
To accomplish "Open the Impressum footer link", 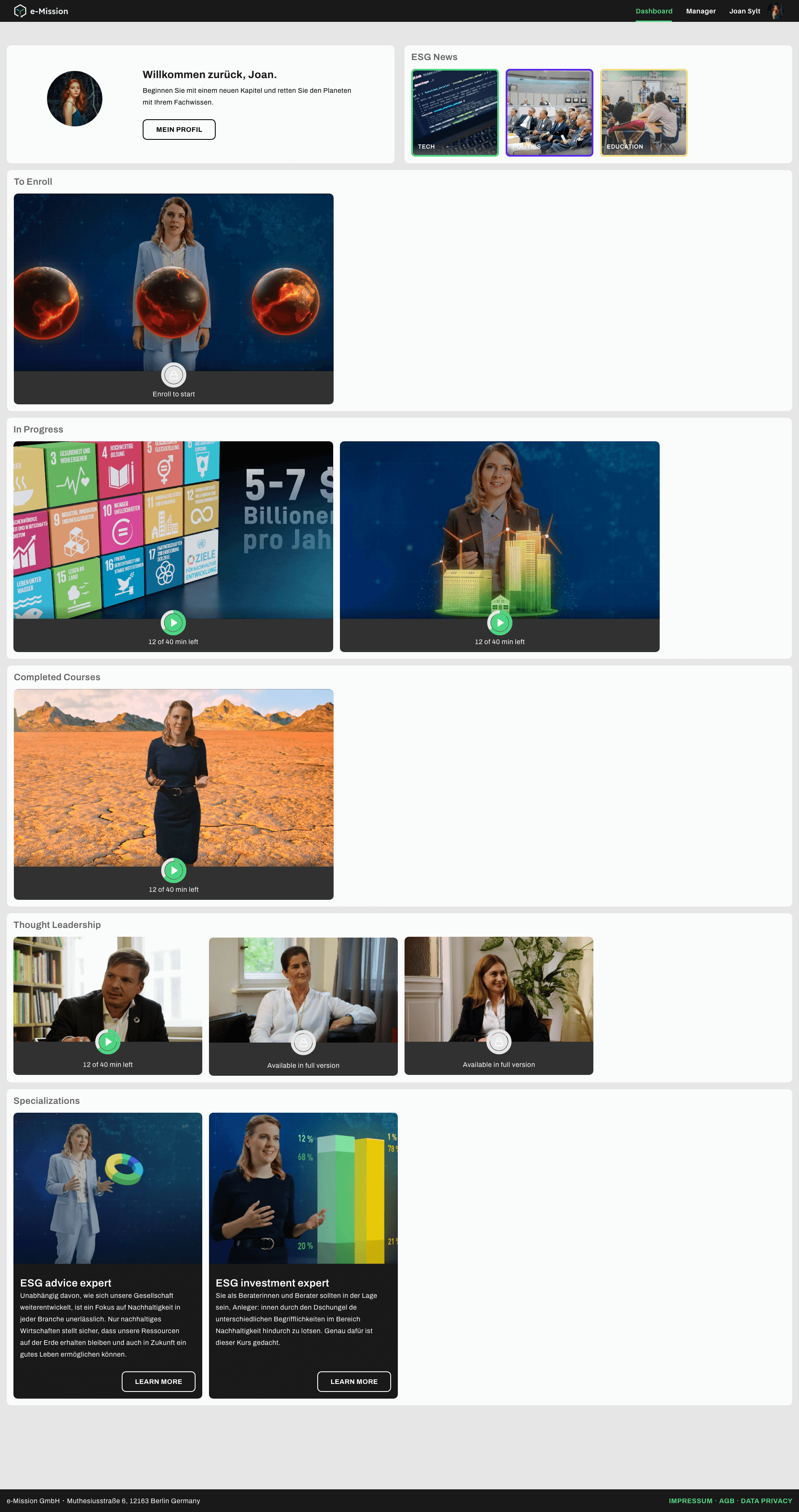I will tap(690, 1500).
